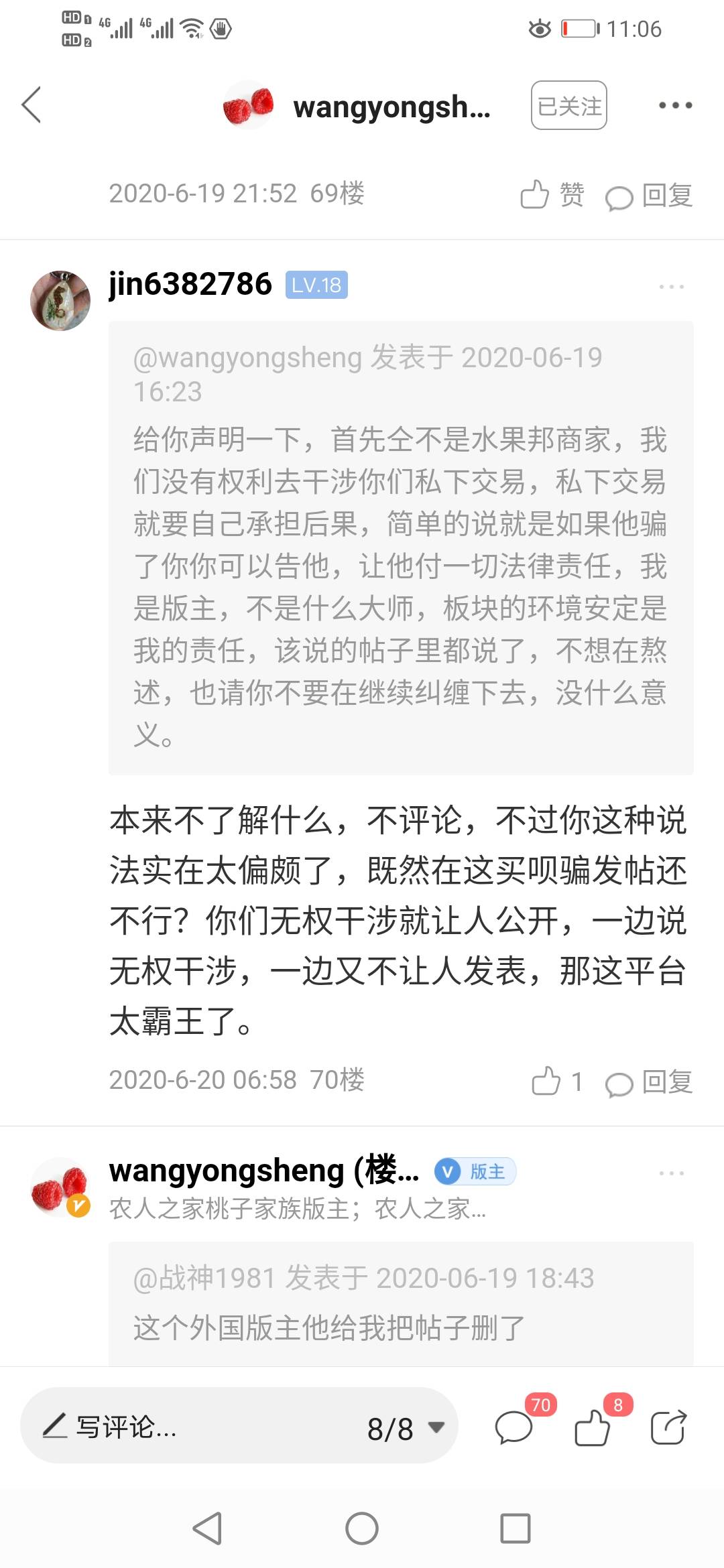Go back using the top-left arrow
This screenshot has height=1568, width=724.
[32, 105]
